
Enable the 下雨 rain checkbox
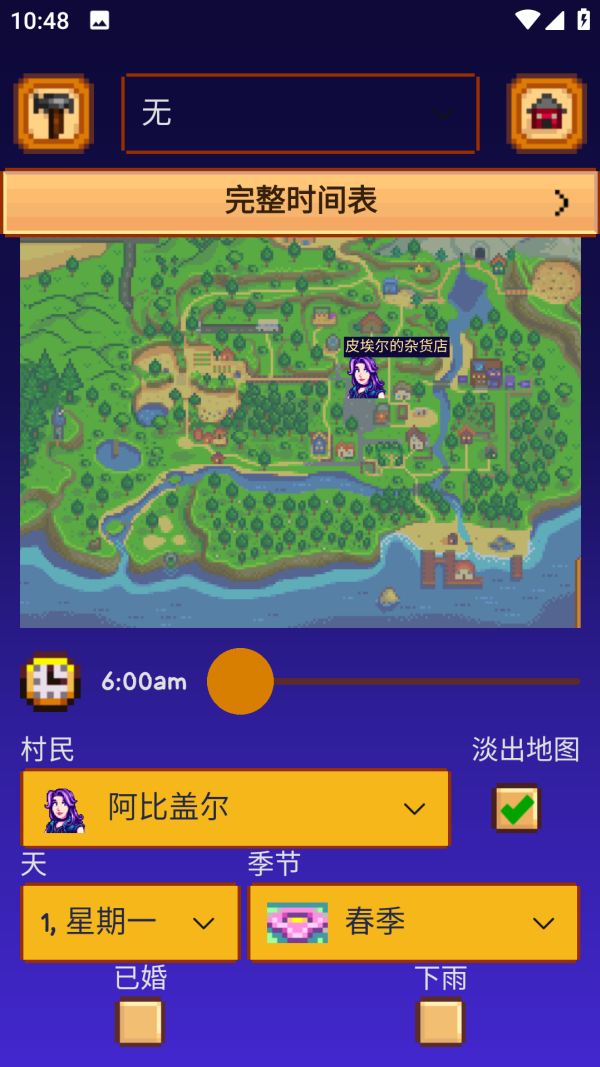tap(440, 1021)
